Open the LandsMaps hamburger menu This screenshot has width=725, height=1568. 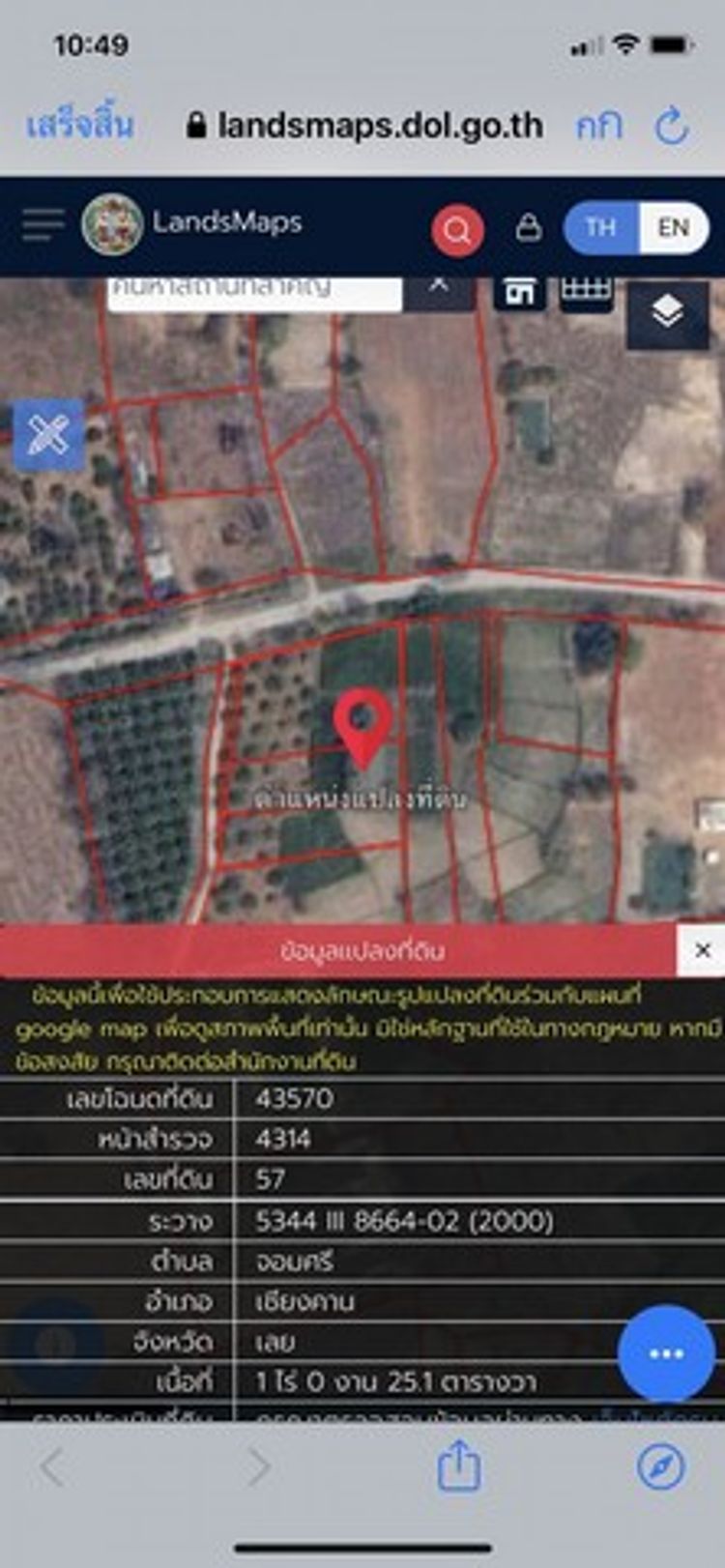coord(43,225)
